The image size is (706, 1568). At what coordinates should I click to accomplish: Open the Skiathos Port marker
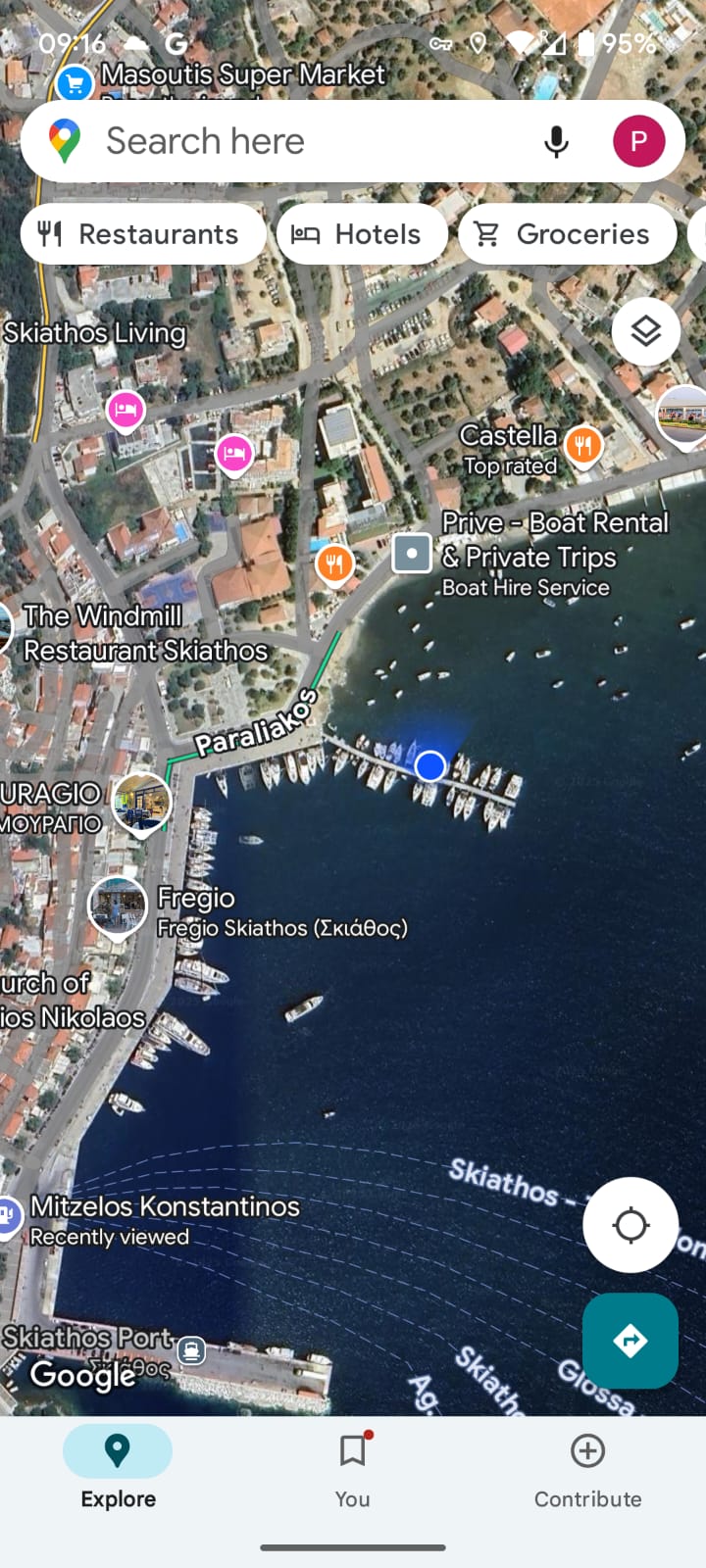pyautogui.click(x=192, y=1351)
